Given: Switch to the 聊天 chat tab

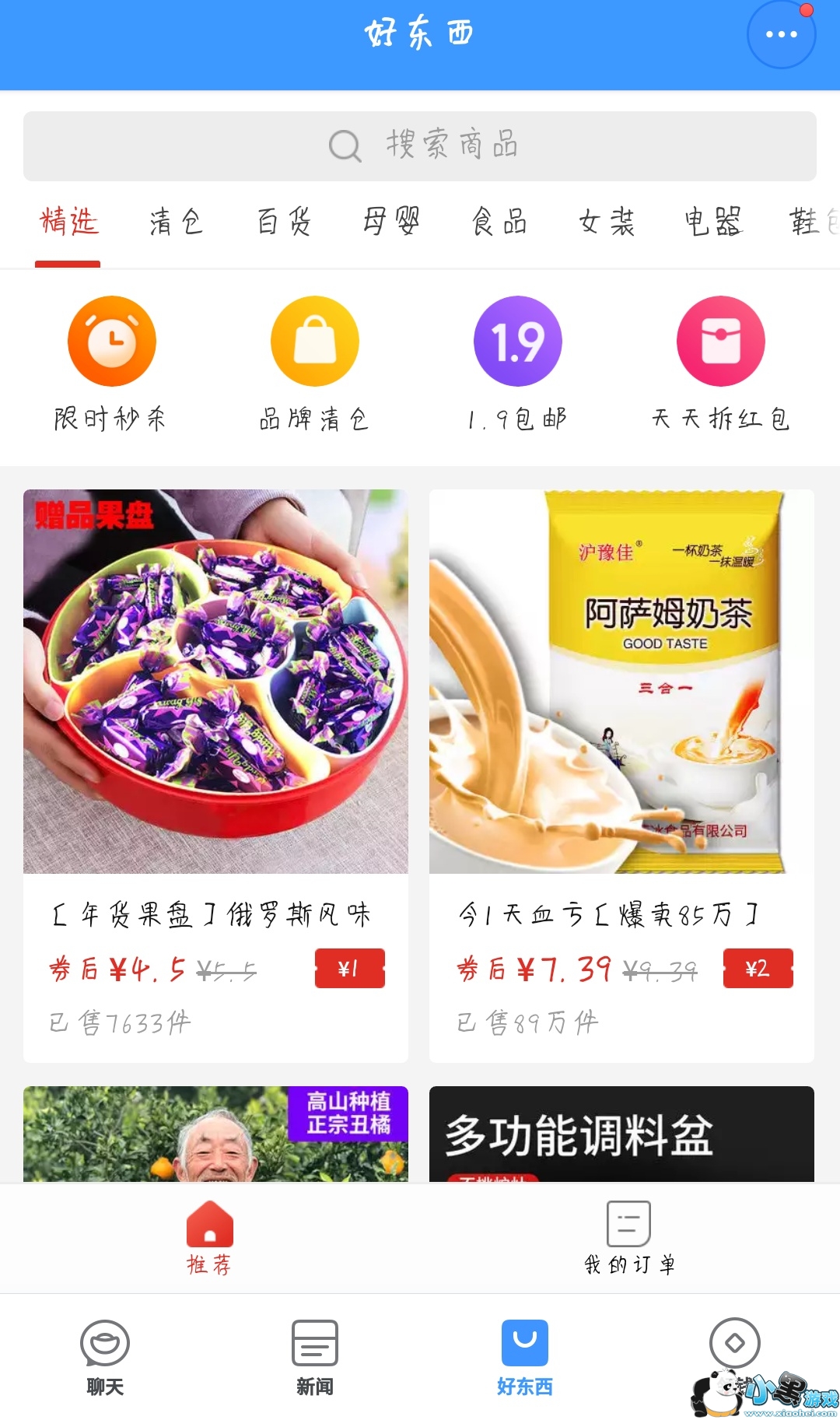Looking at the screenshot, I should click(x=105, y=1357).
